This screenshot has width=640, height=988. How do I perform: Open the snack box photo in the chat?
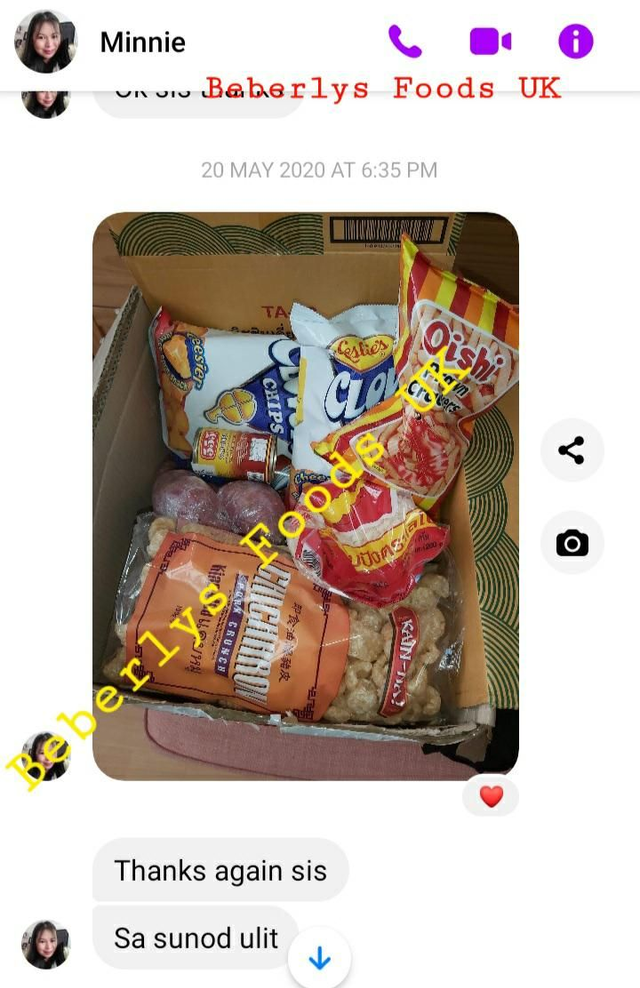(x=305, y=495)
